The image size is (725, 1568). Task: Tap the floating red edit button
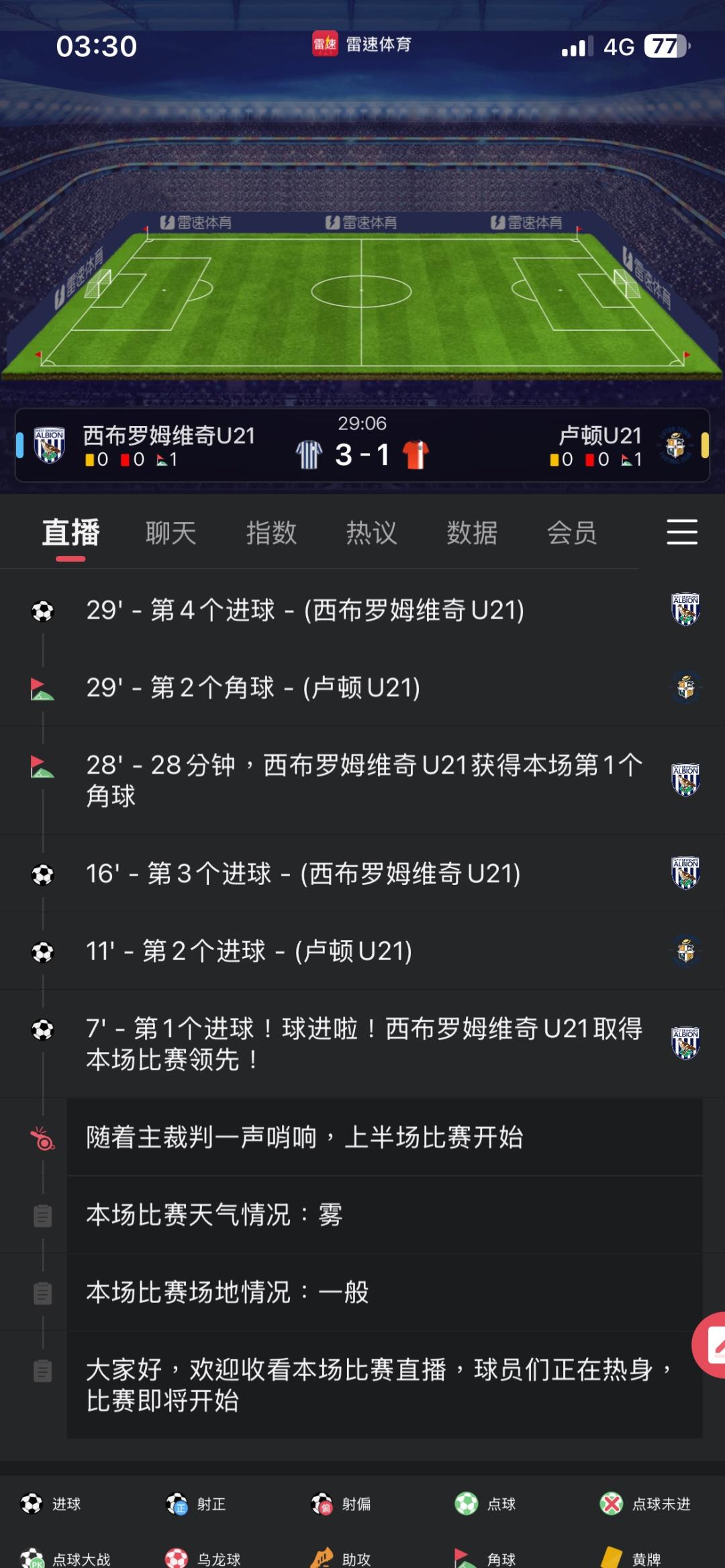(712, 1345)
